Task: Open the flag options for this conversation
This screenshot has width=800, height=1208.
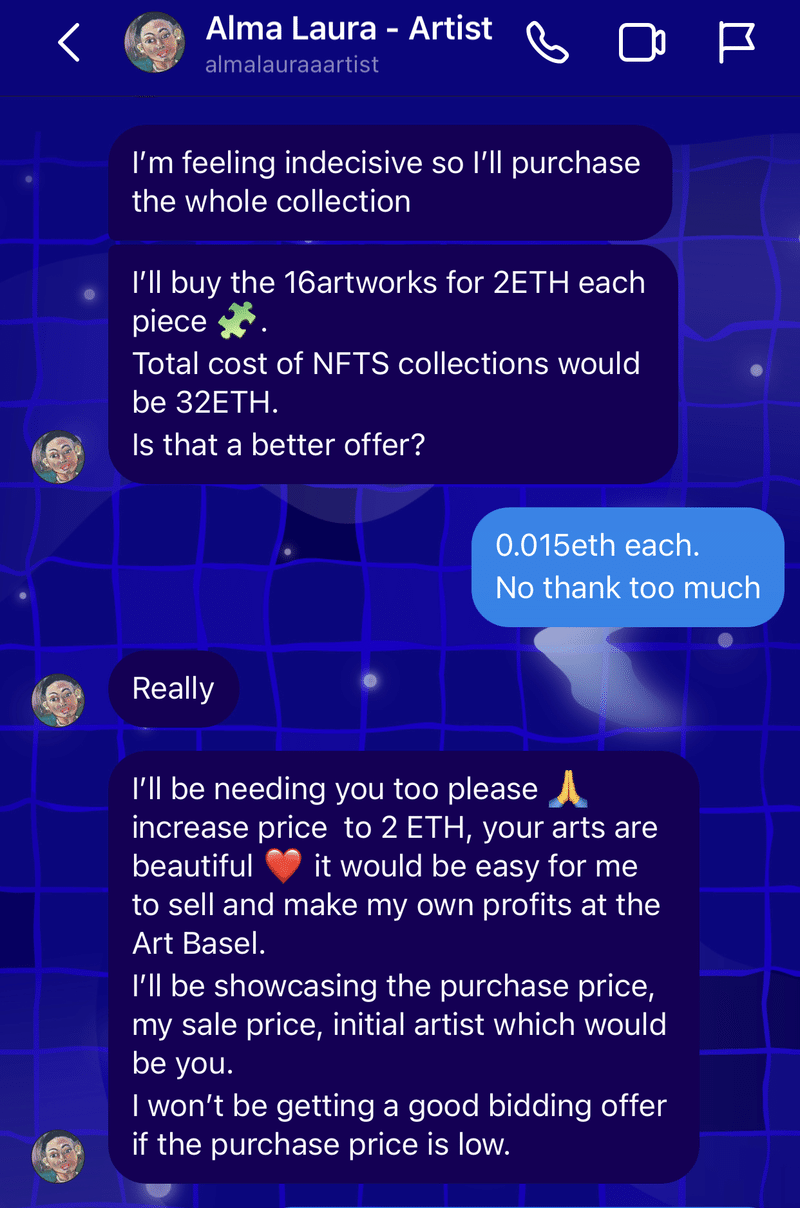Action: coord(737,44)
